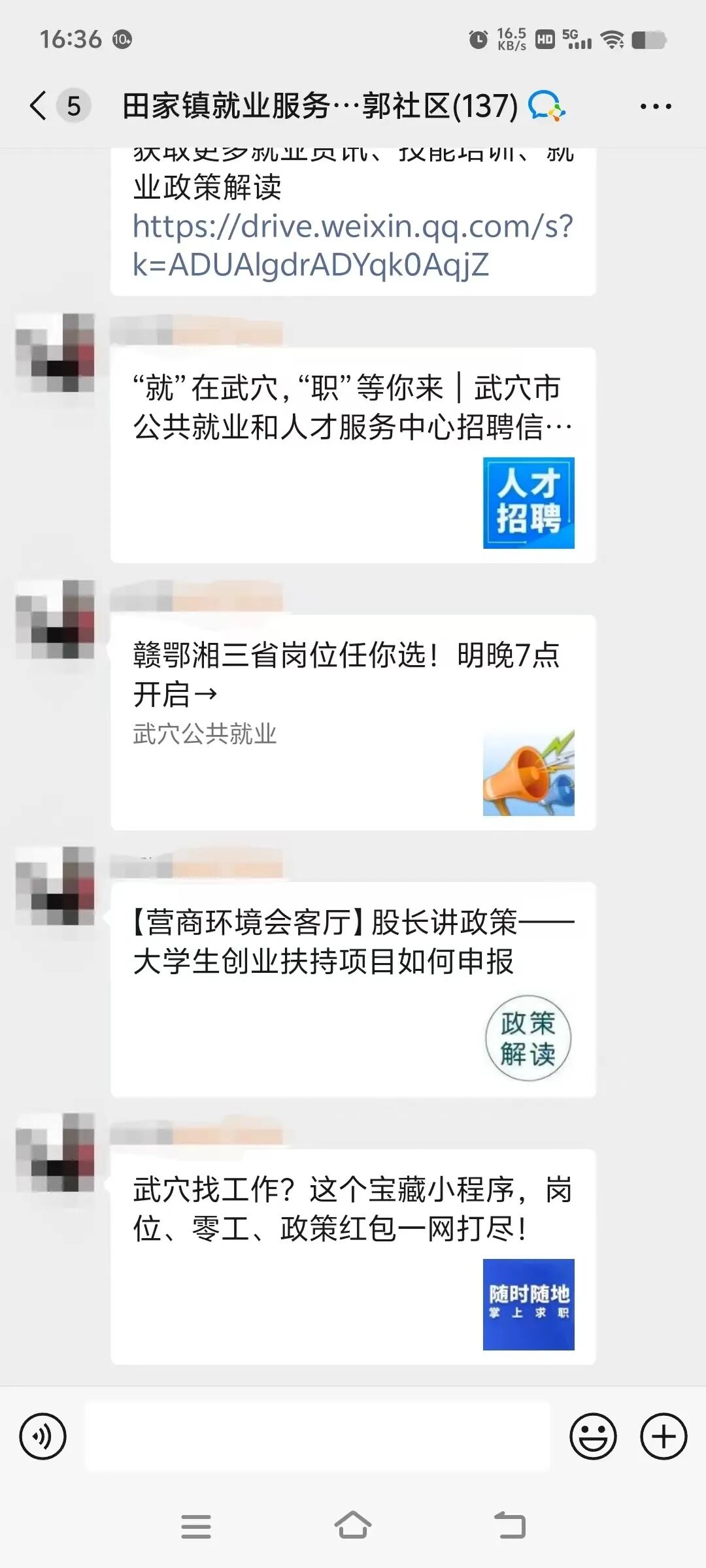This screenshot has width=706, height=1568.
Task: Open the drive.weixin.qq.com link
Action: click(352, 245)
